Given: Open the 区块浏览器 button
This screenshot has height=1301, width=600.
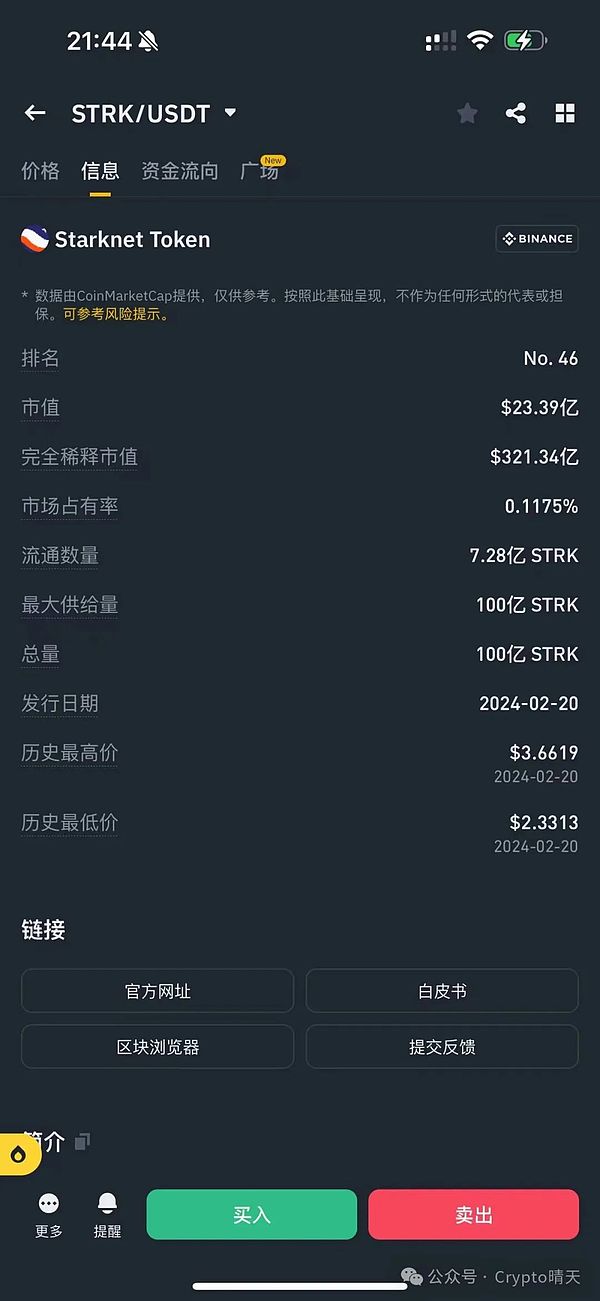Looking at the screenshot, I should [158, 1047].
